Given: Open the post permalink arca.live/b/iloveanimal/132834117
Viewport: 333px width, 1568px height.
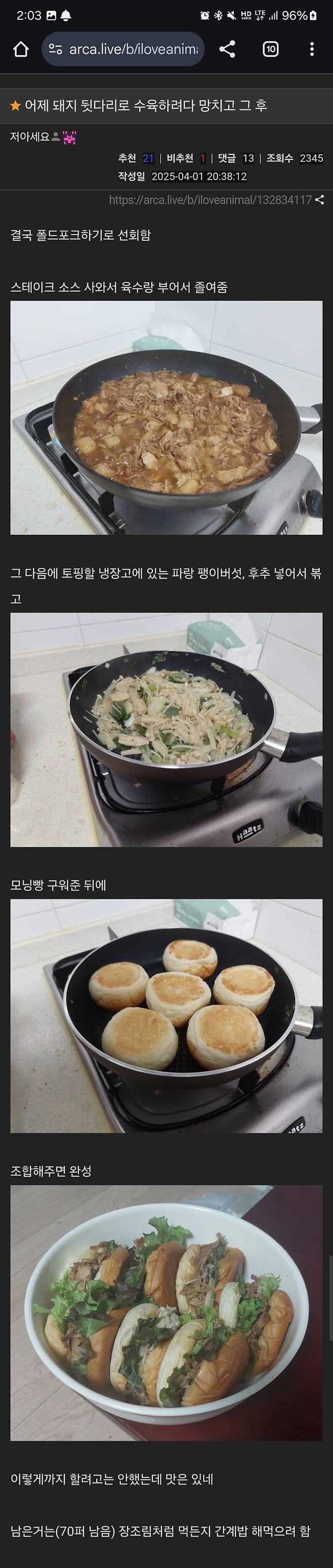Looking at the screenshot, I should (210, 200).
